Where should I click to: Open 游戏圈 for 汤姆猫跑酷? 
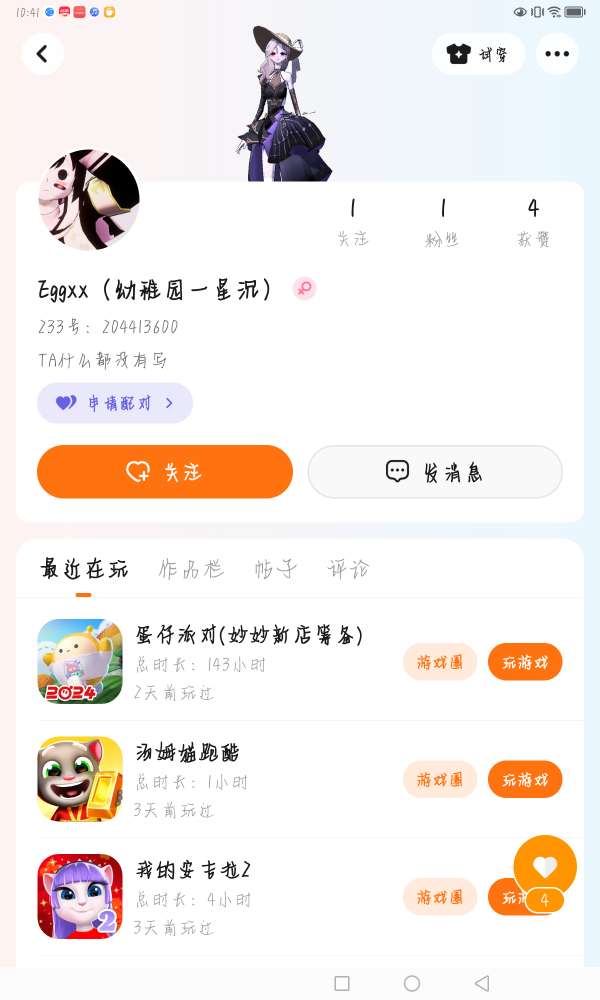(x=440, y=780)
